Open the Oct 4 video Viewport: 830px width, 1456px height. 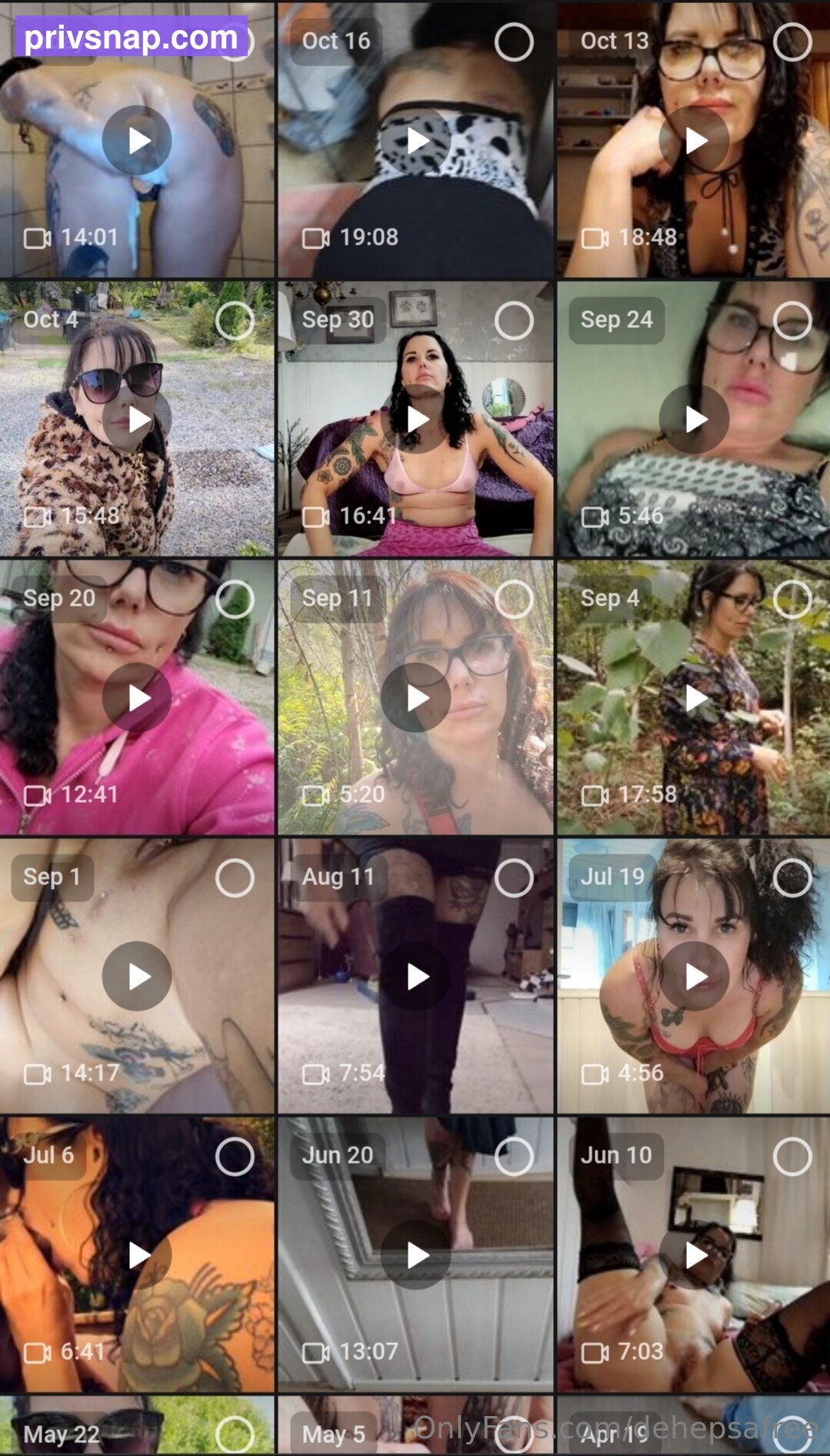click(x=137, y=419)
